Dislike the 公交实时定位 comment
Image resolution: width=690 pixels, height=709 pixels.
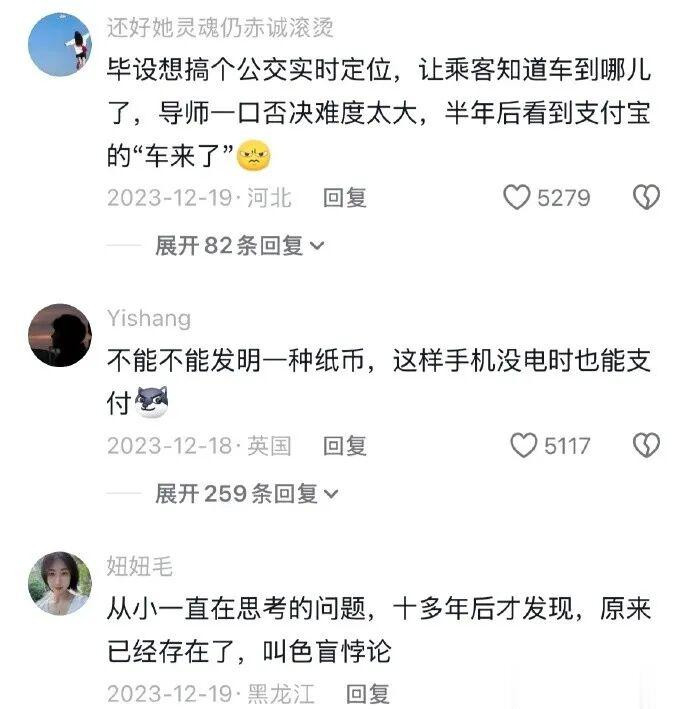coord(646,197)
